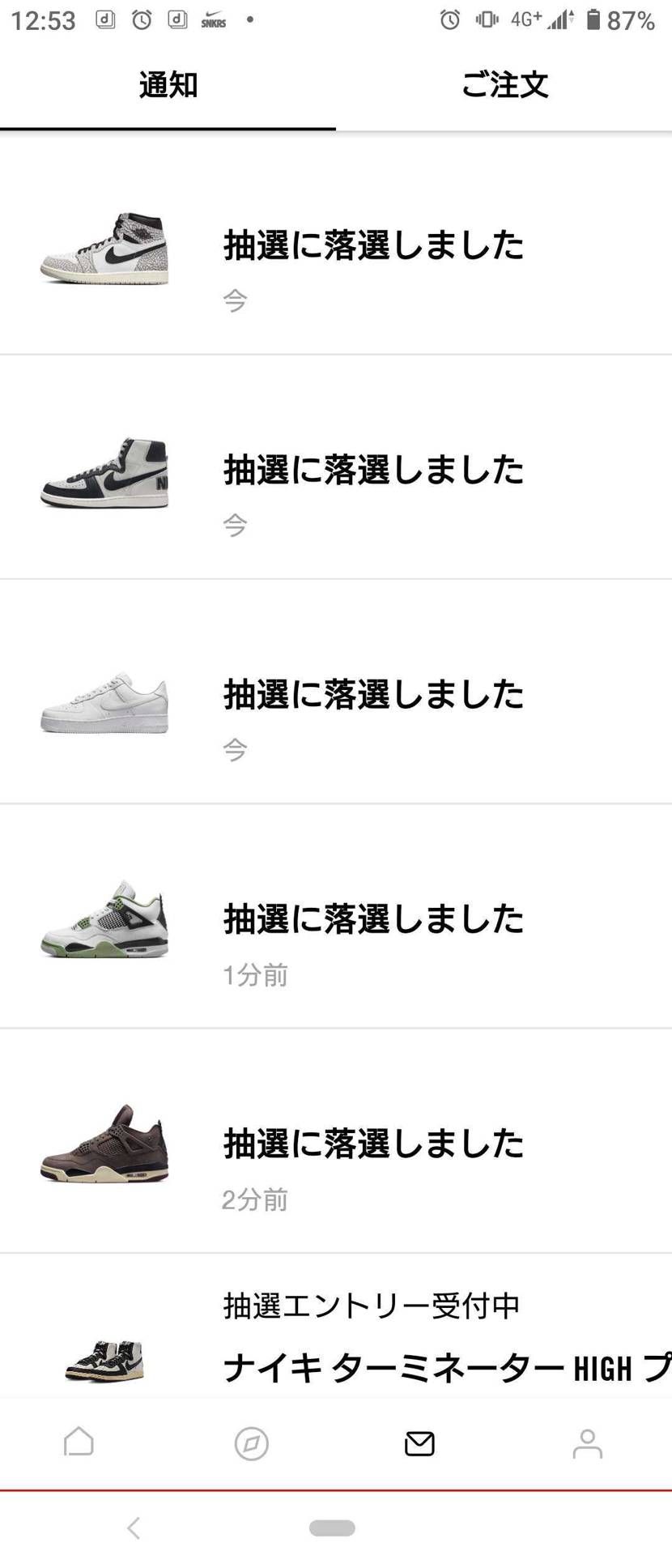Image resolution: width=672 pixels, height=1568 pixels.
Task: Open the Home tab in bottom navigation
Action: (79, 1443)
